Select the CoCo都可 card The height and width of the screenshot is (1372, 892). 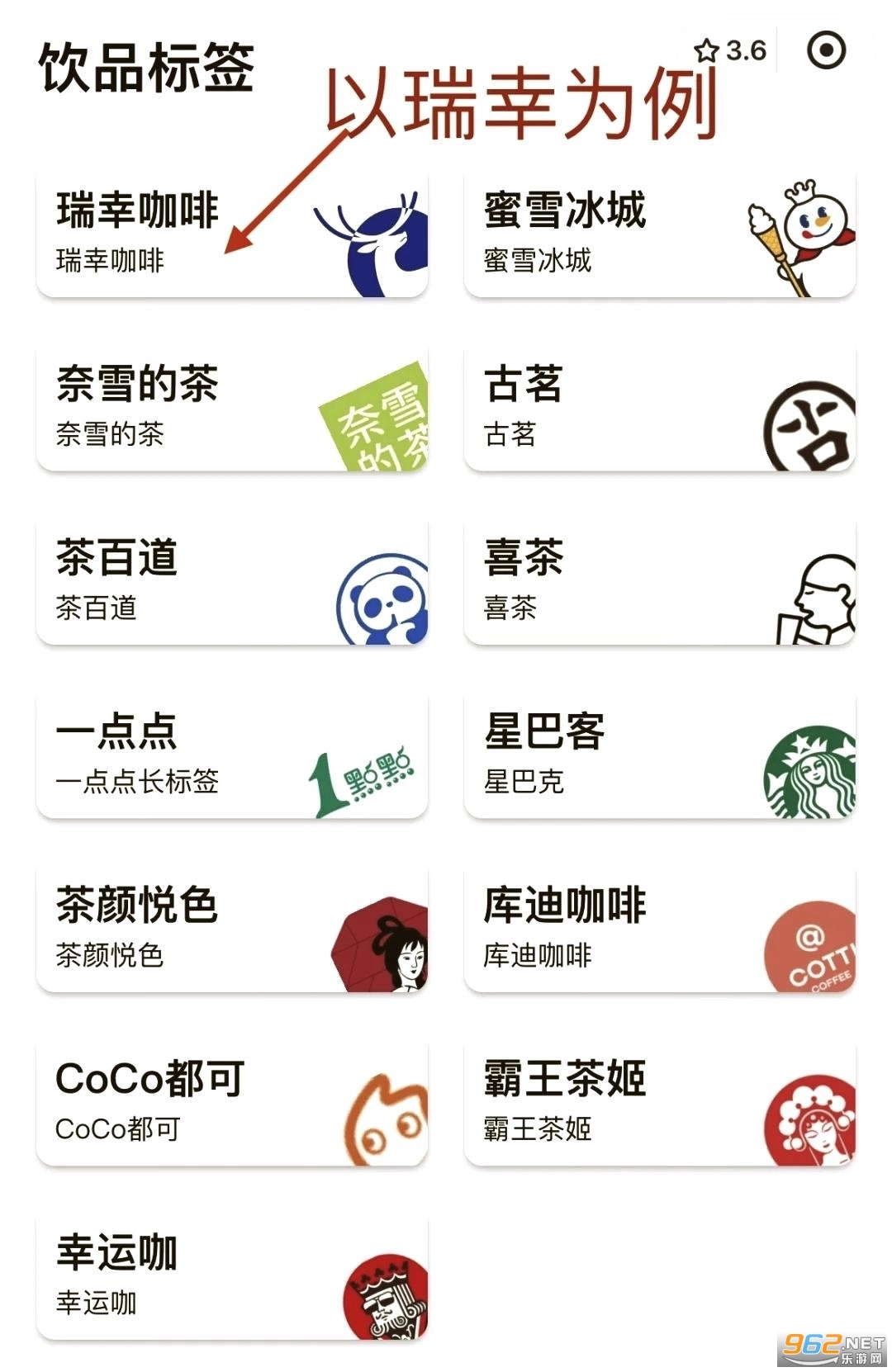coord(231,1105)
